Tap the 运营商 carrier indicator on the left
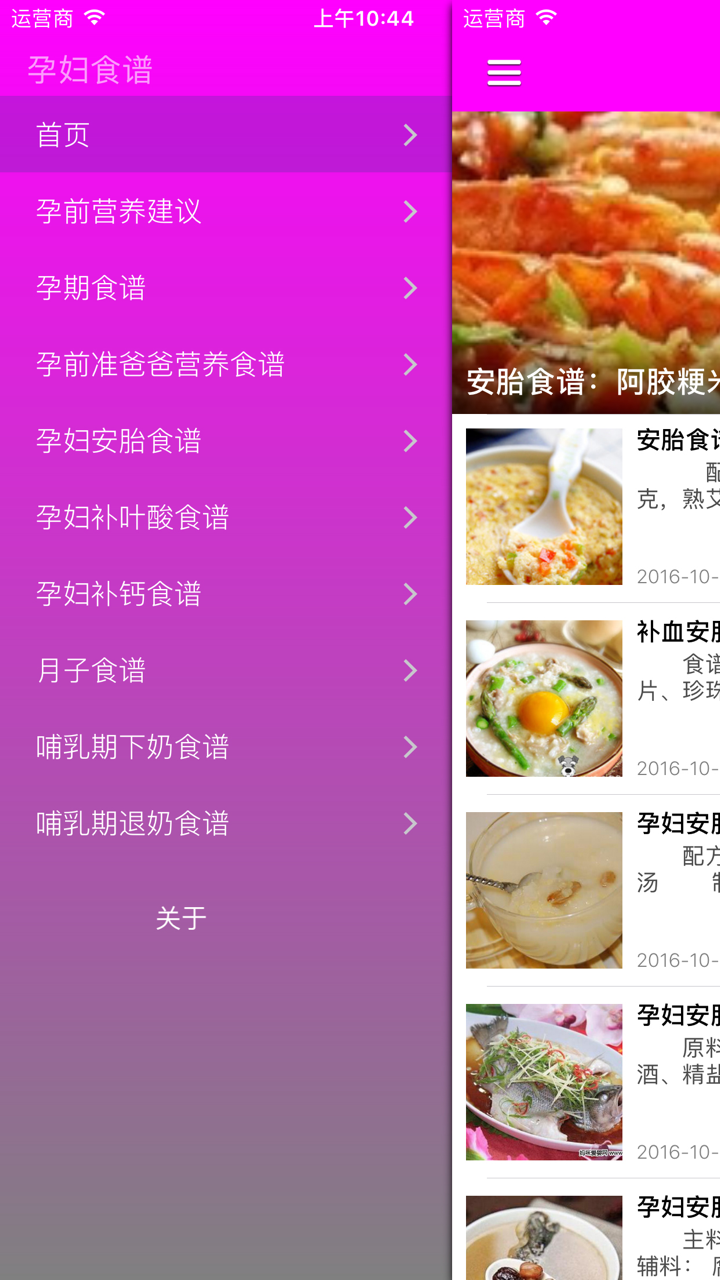Screen dimensions: 720x1280 pos(42,17)
